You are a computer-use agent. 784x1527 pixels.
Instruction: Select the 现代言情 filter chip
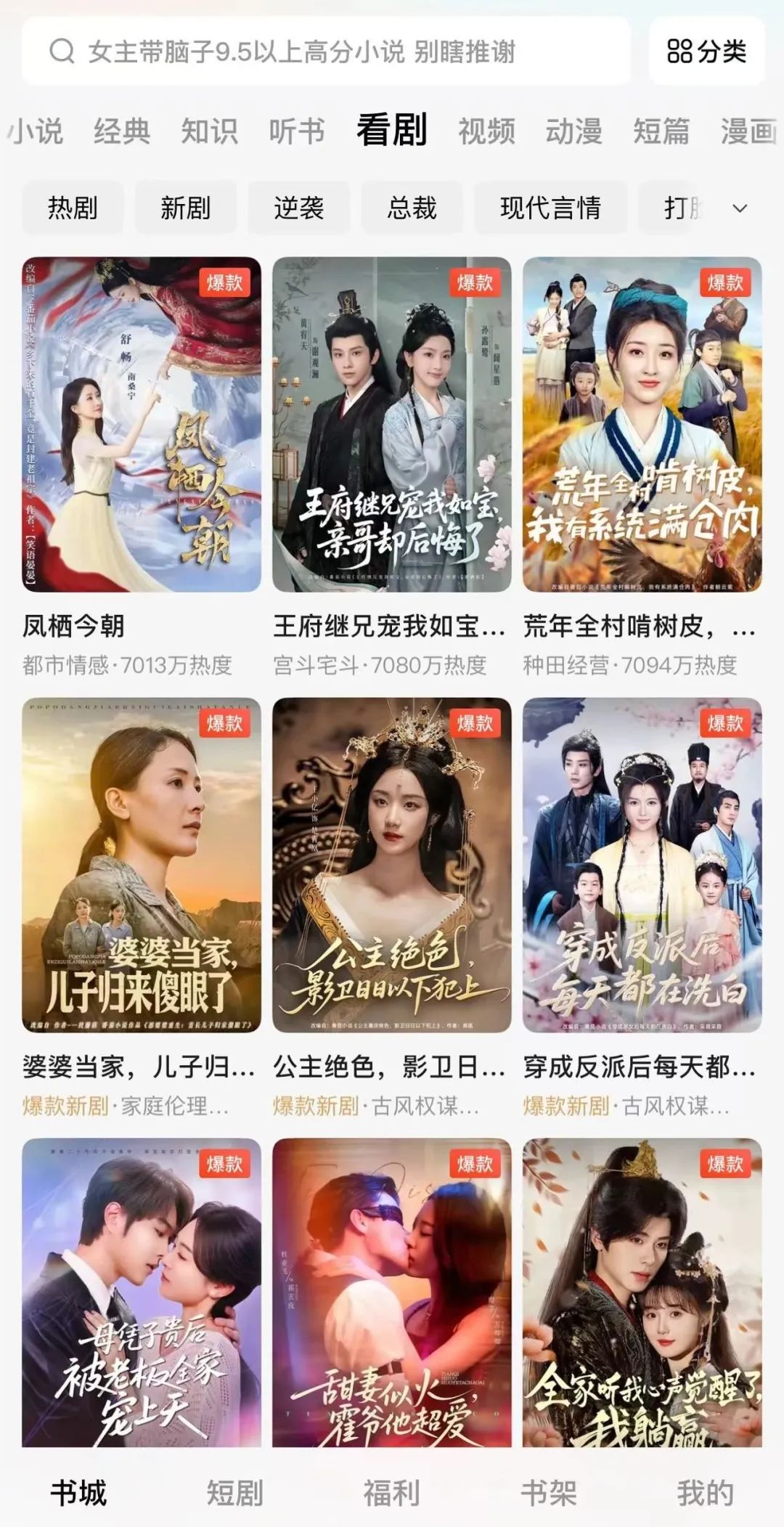coord(550,208)
